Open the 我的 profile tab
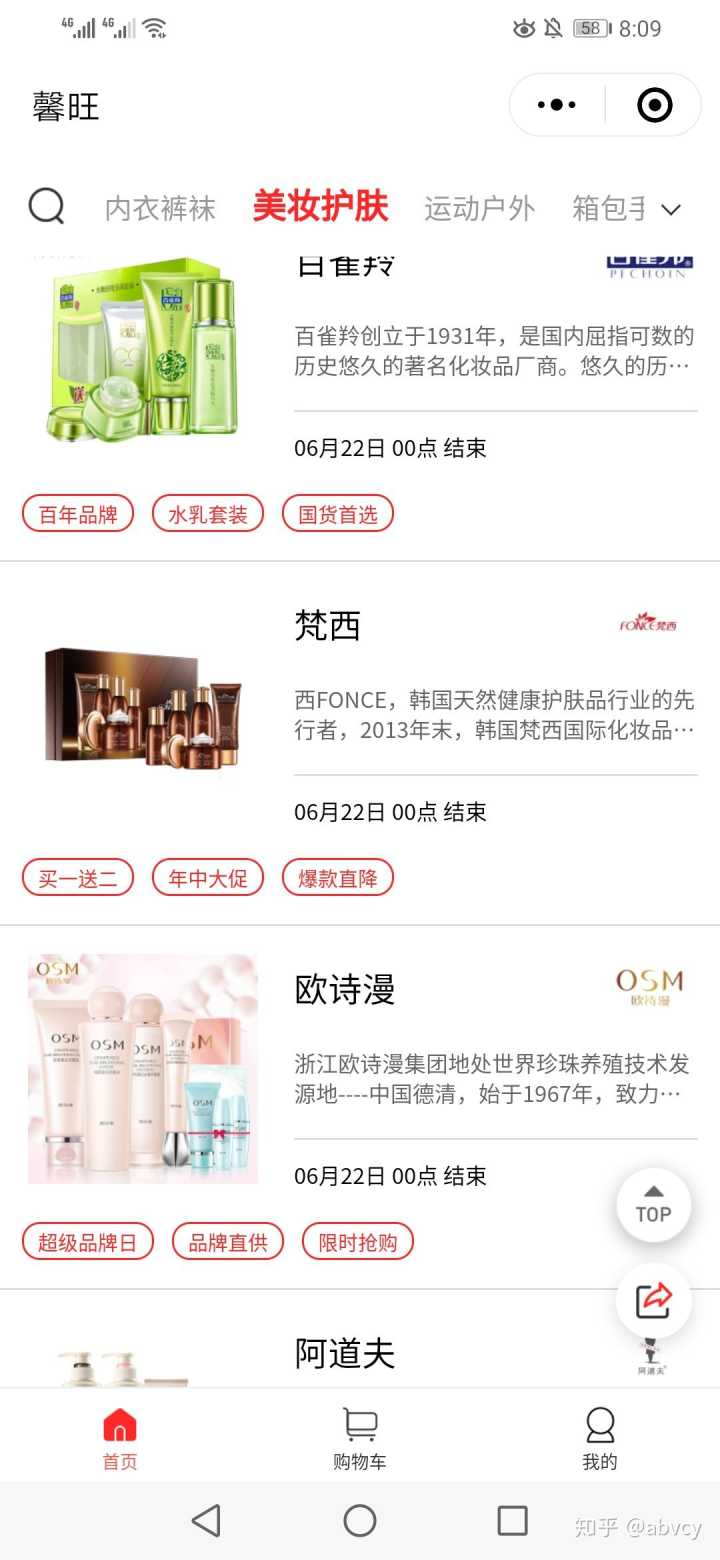 pyautogui.click(x=600, y=1438)
